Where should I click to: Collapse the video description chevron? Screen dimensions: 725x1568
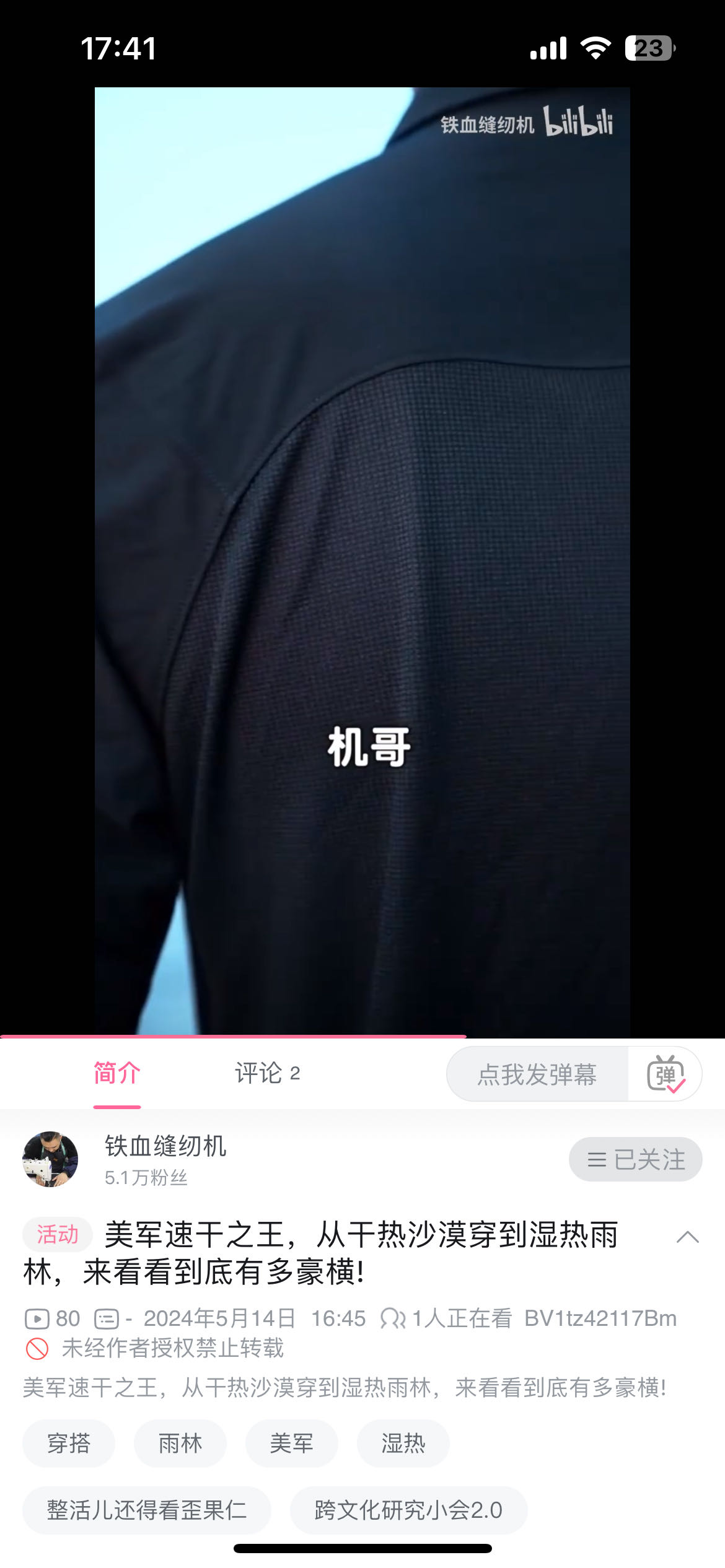pyautogui.click(x=687, y=1237)
